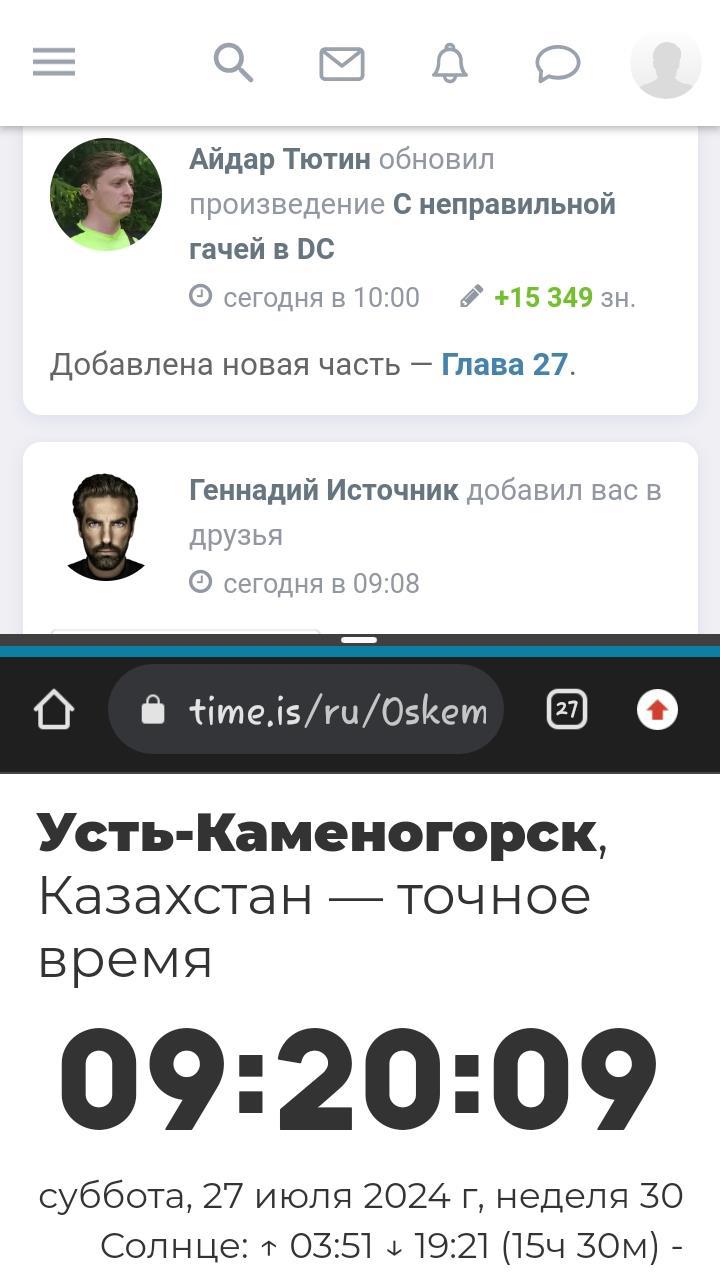The image size is (720, 1280).
Task: Open the hamburger drawer menu
Action: pos(54,63)
